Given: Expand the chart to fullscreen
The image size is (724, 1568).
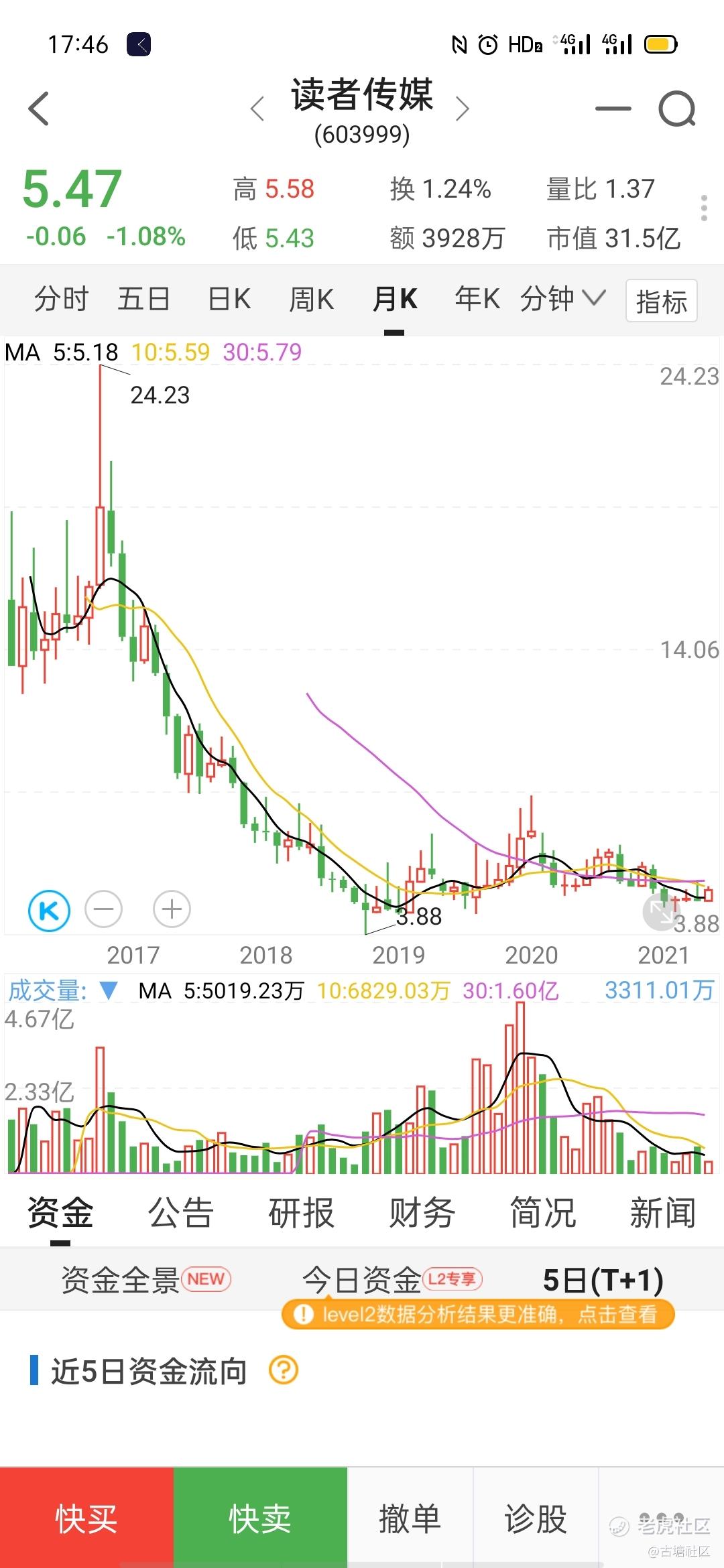Looking at the screenshot, I should [661, 911].
